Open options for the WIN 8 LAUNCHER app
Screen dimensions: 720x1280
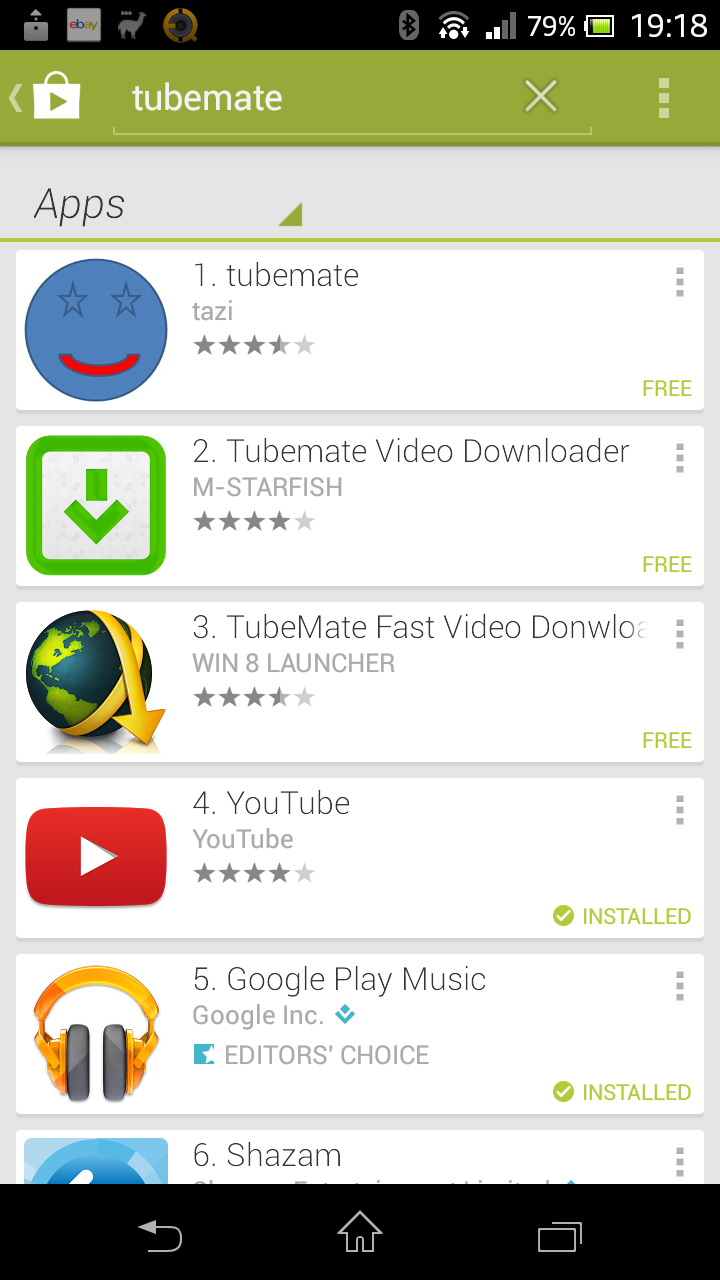(x=680, y=634)
